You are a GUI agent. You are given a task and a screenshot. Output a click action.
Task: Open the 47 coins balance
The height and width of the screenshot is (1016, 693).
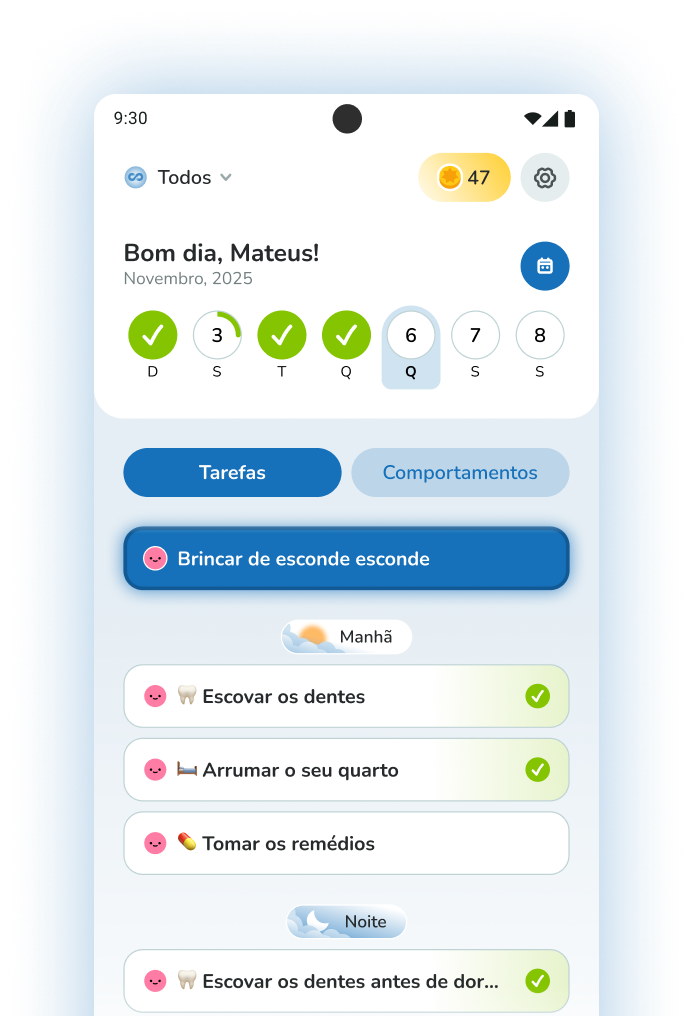[464, 178]
